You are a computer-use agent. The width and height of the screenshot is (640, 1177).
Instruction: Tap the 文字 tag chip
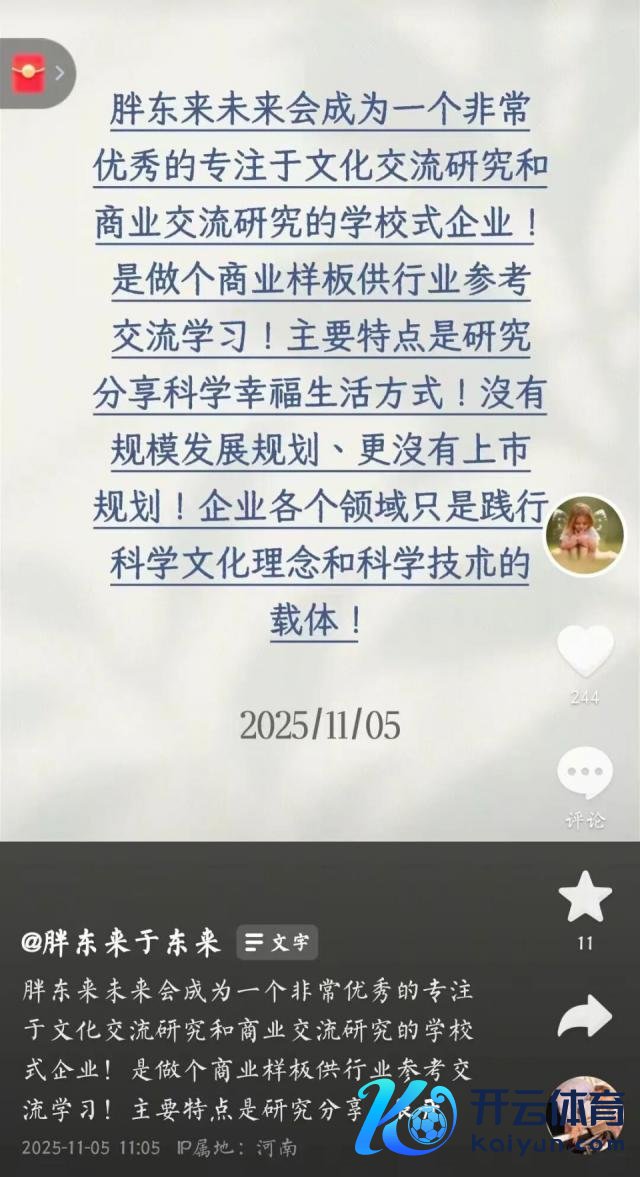click(277, 942)
